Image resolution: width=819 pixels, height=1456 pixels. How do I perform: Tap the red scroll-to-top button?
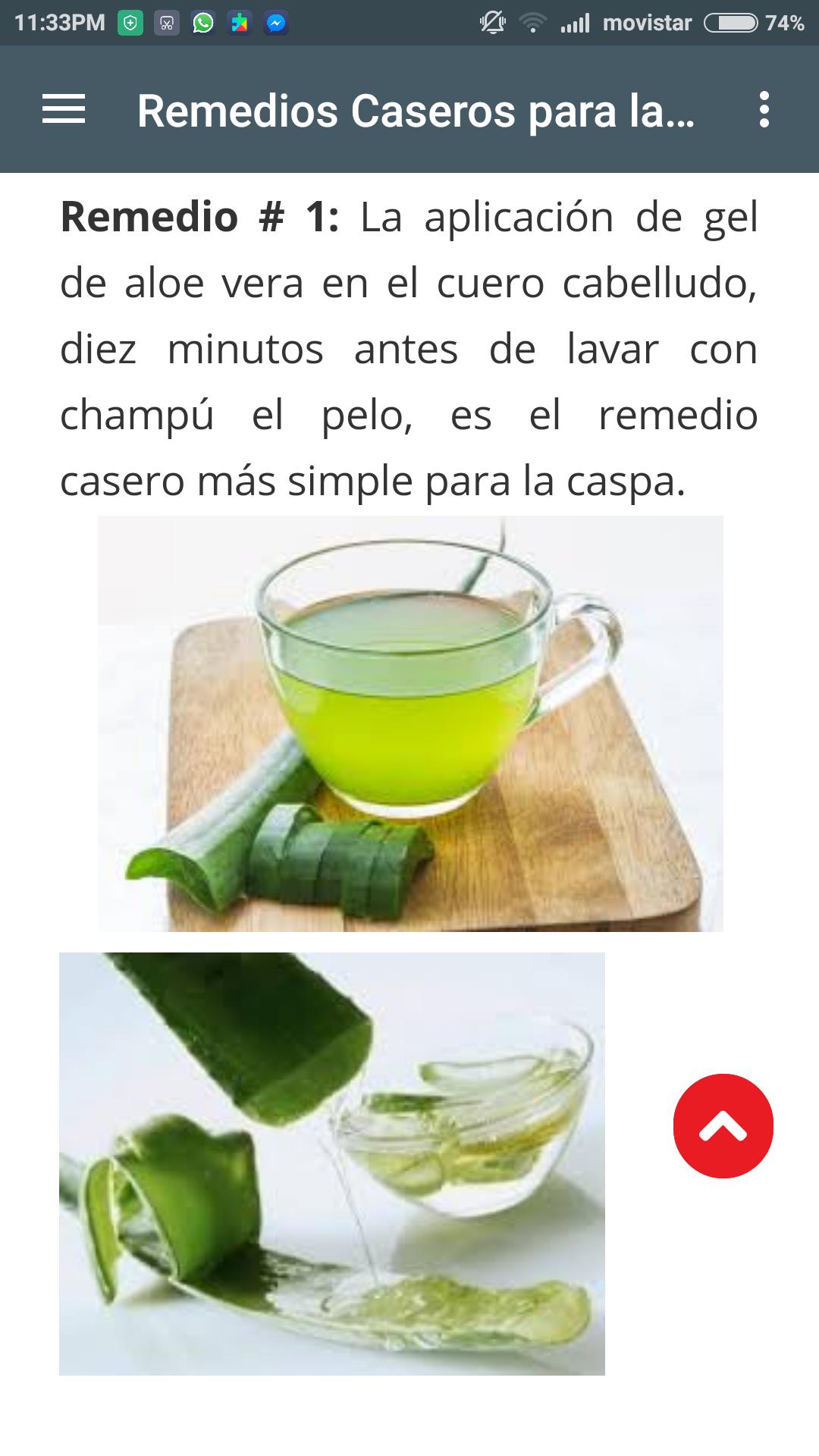point(723,1126)
